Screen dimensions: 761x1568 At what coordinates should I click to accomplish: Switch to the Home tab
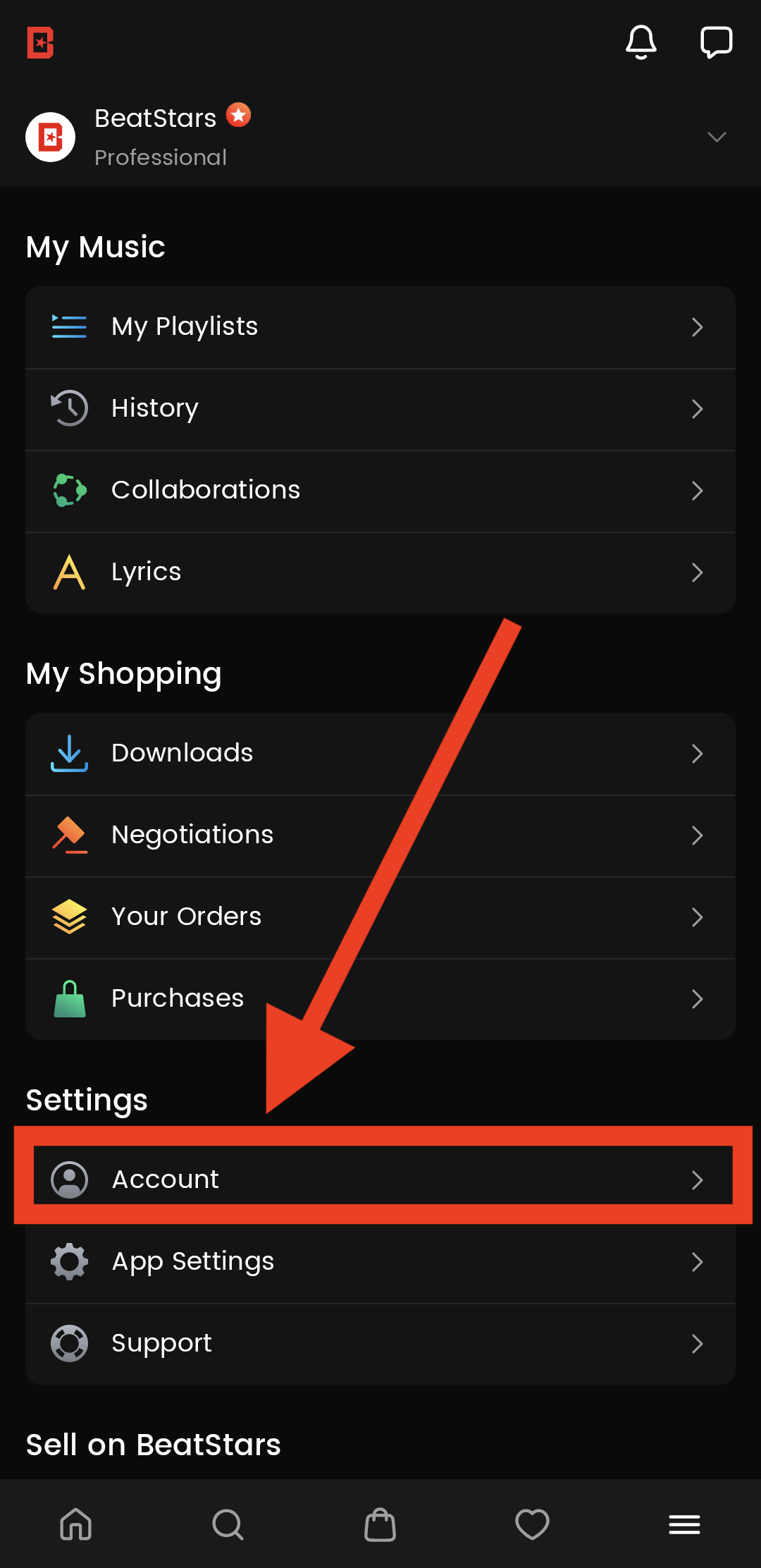point(76,1524)
